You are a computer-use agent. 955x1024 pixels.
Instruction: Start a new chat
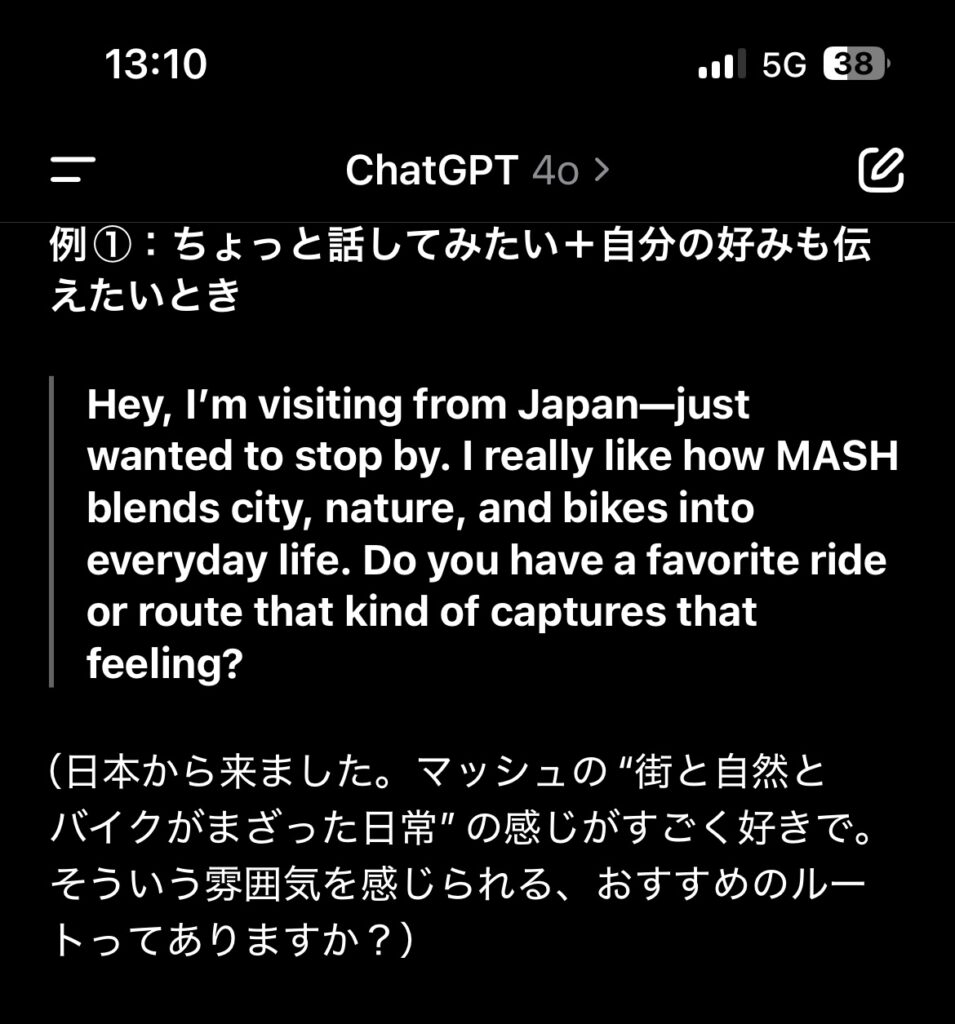point(881,170)
